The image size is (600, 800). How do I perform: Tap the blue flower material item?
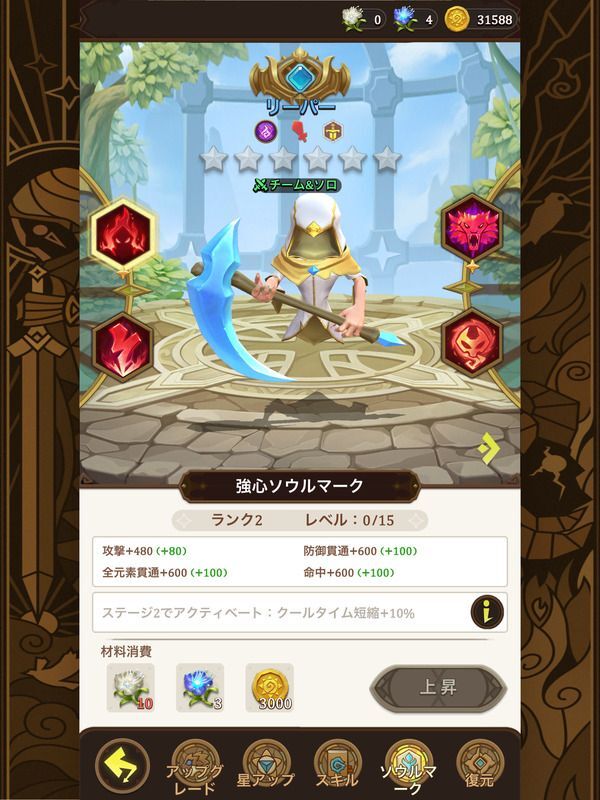199,686
